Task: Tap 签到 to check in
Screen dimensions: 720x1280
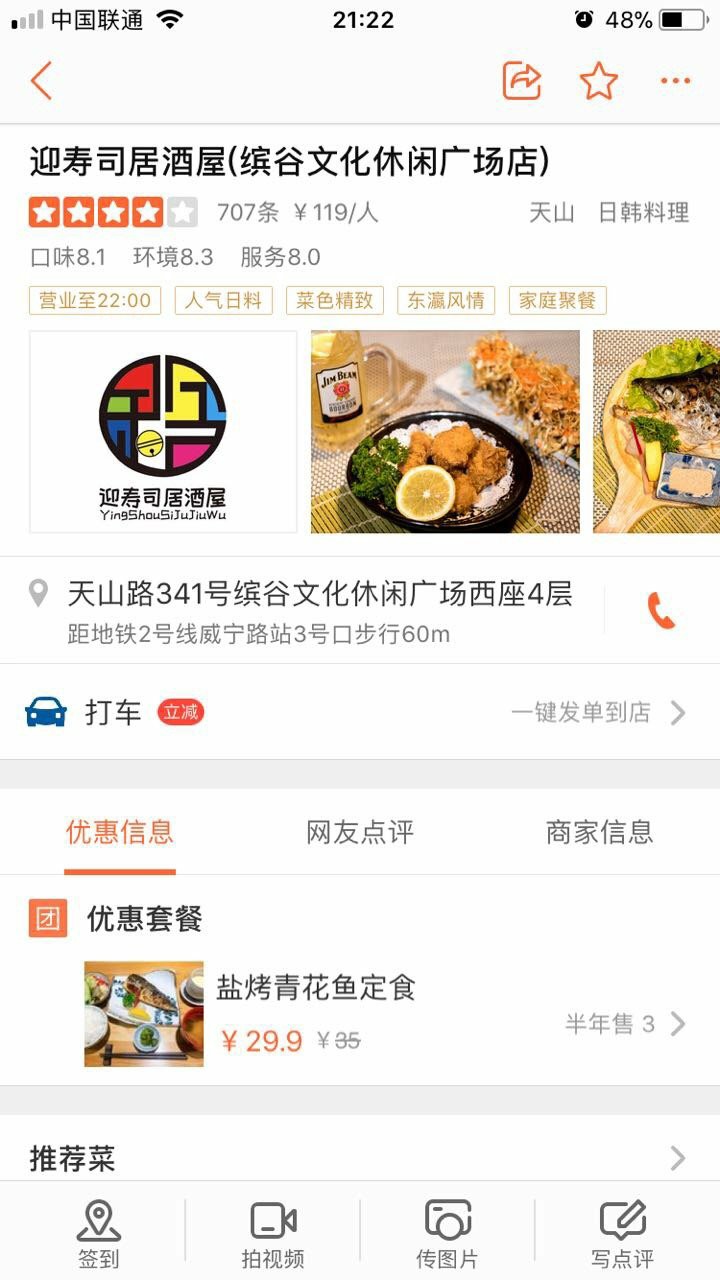Action: click(x=98, y=1233)
